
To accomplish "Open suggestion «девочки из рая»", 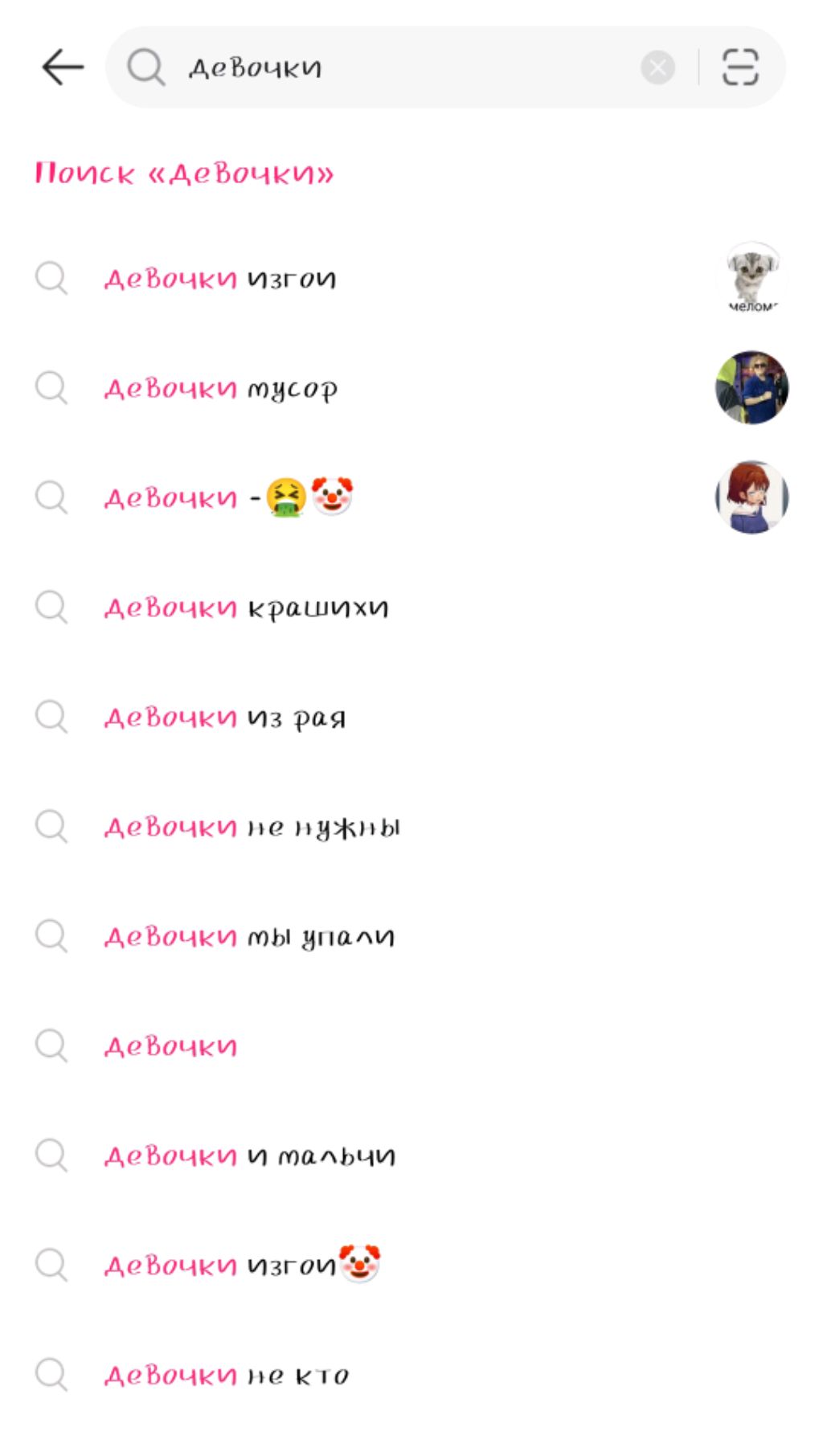I will pos(225,718).
